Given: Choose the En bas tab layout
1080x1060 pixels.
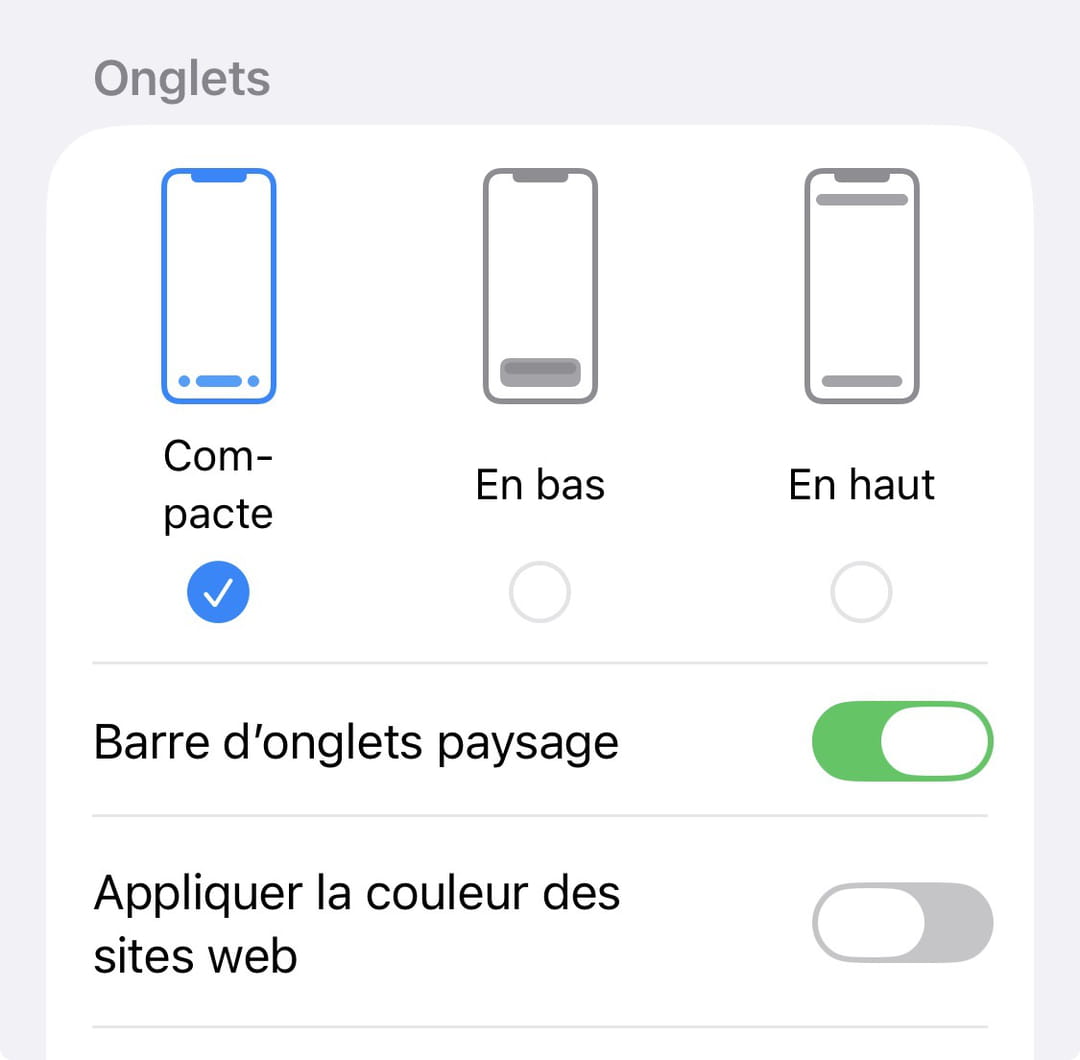Looking at the screenshot, I should click(540, 593).
